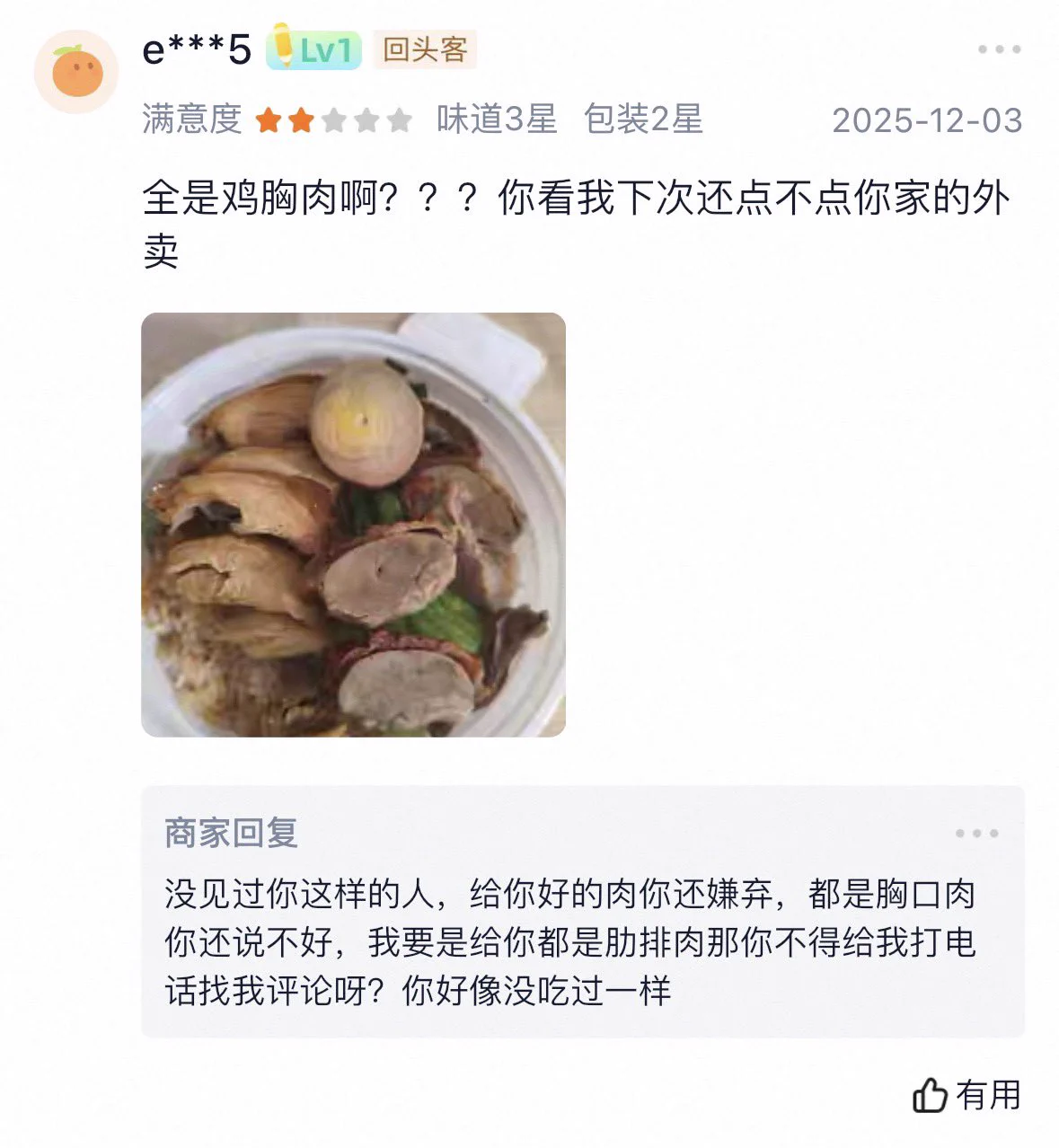Click the Lv1 level badge icon
This screenshot has width=1059, height=1148.
[x=313, y=51]
